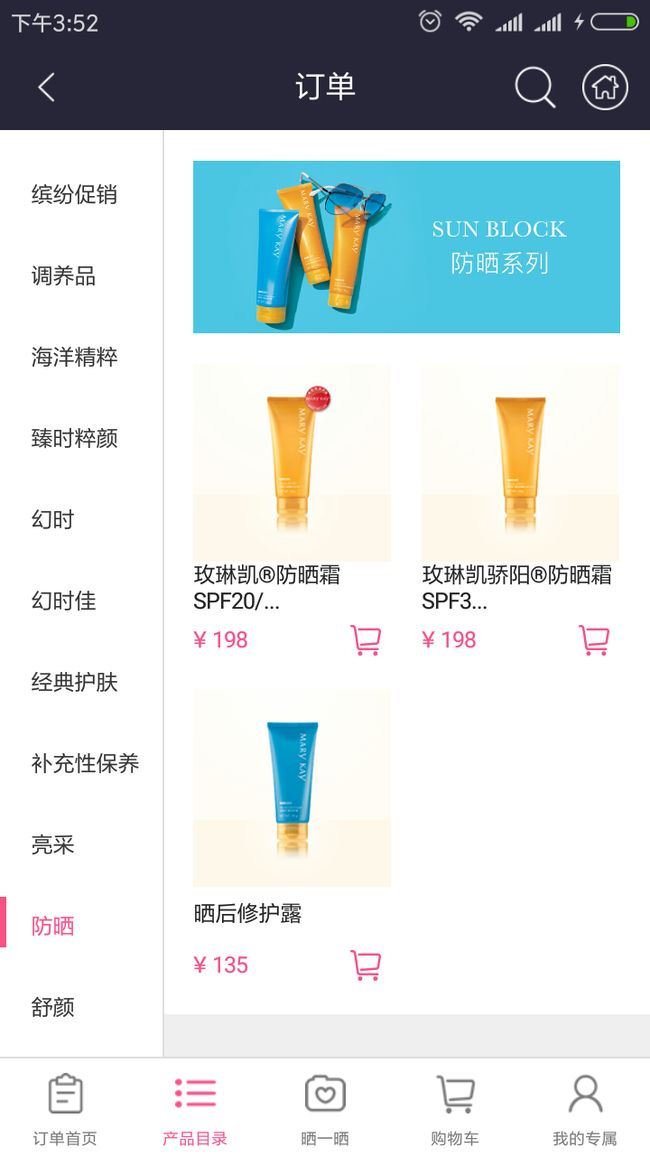Select the 调养品 category
The height and width of the screenshot is (1156, 650).
pos(63,276)
